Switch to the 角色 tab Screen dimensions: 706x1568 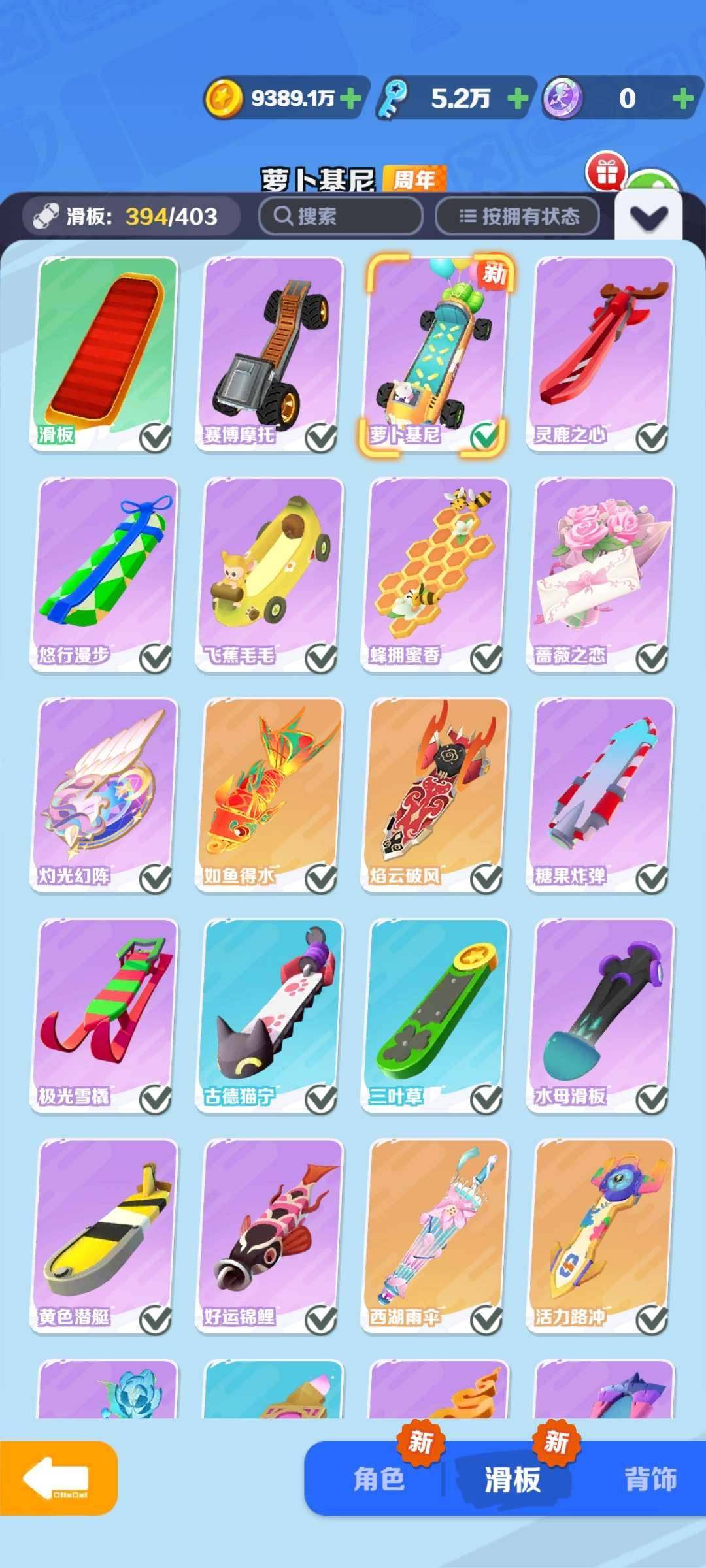coord(379,1479)
